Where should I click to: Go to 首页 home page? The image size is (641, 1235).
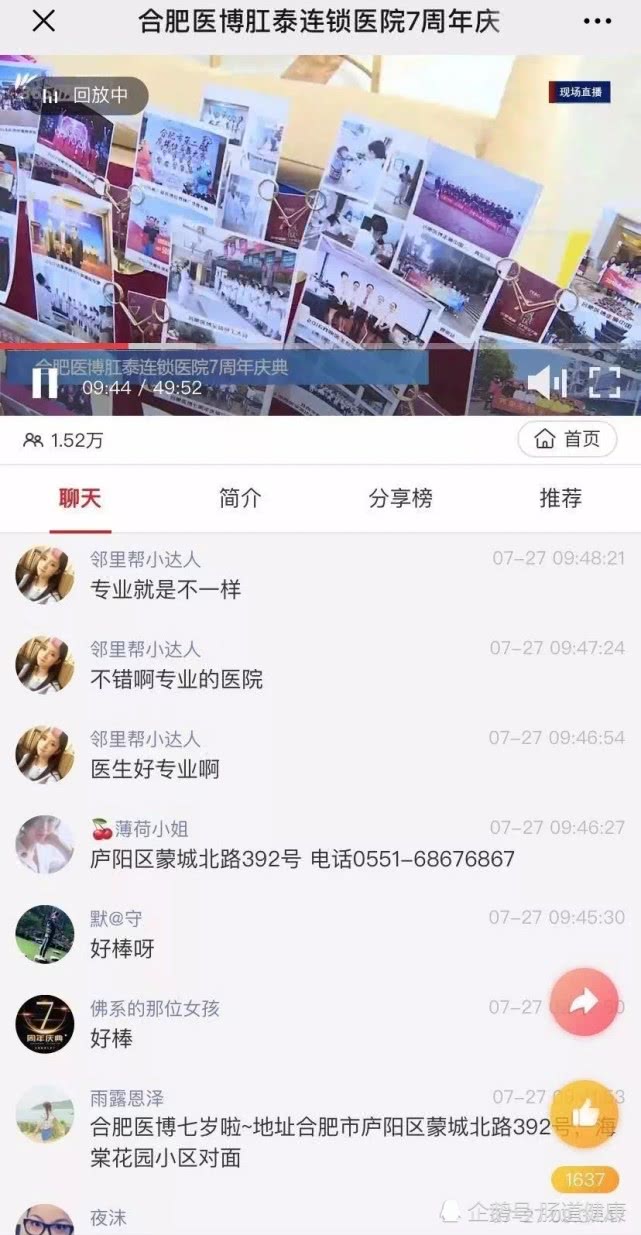pyautogui.click(x=567, y=439)
